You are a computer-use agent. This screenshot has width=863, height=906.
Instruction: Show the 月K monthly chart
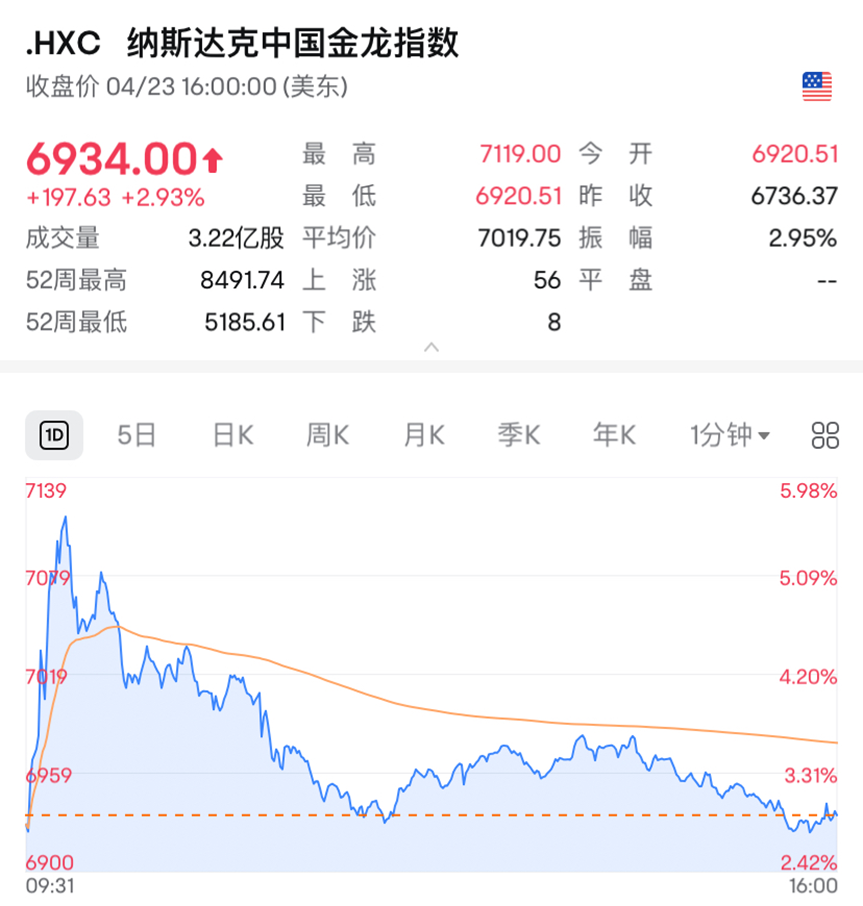423,435
